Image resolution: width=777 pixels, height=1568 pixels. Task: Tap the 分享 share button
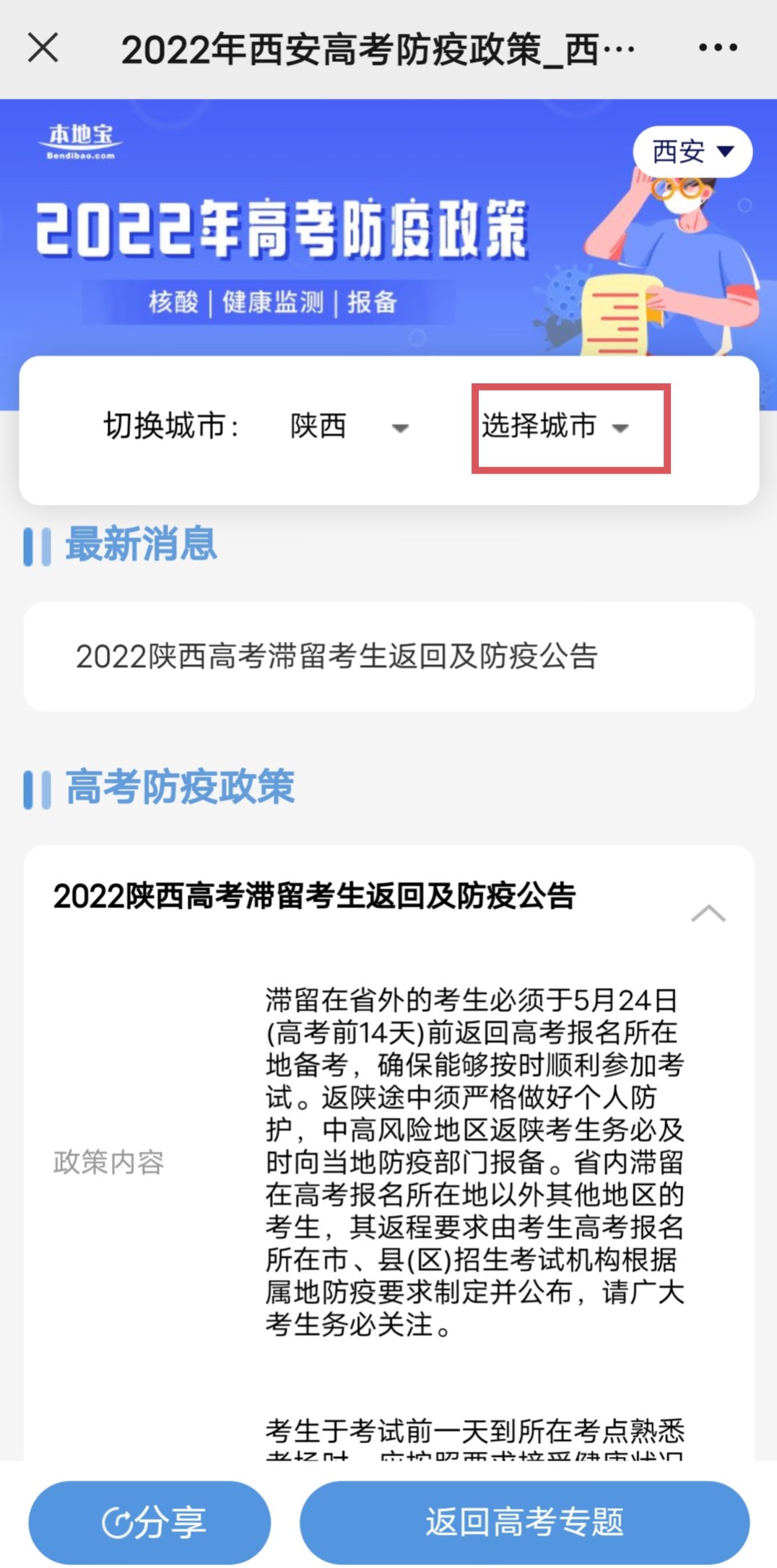point(149,1522)
